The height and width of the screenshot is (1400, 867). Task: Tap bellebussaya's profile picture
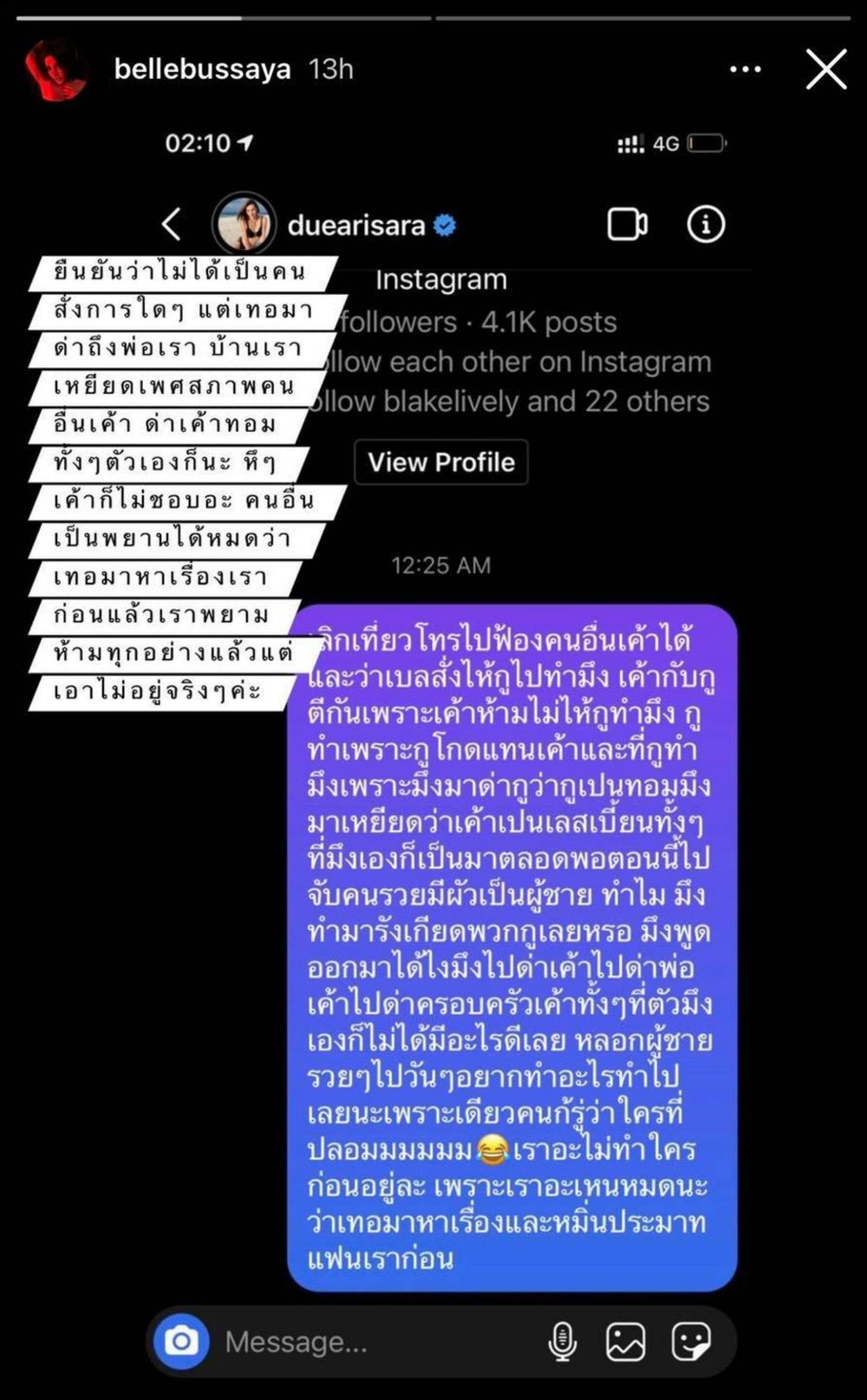(55, 70)
